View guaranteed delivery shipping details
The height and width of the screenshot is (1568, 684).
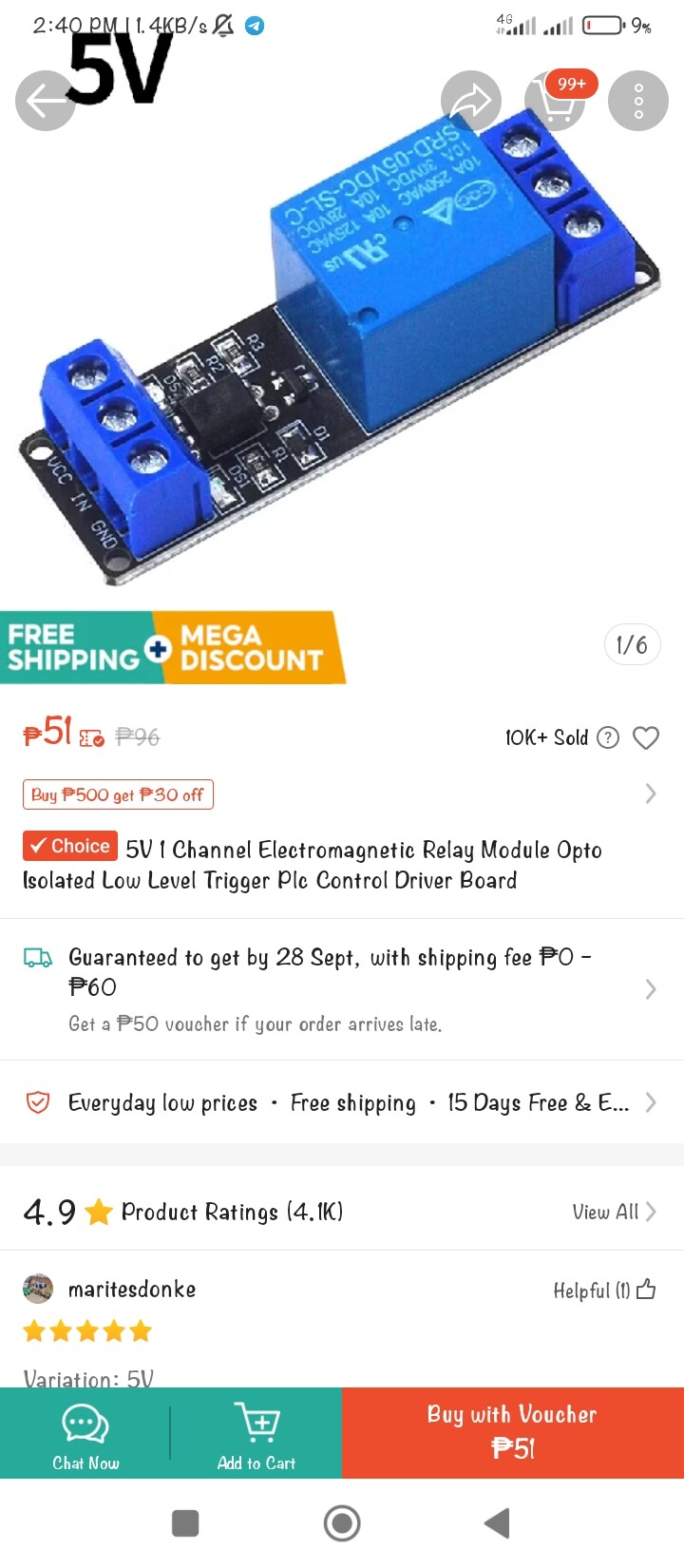click(x=342, y=988)
